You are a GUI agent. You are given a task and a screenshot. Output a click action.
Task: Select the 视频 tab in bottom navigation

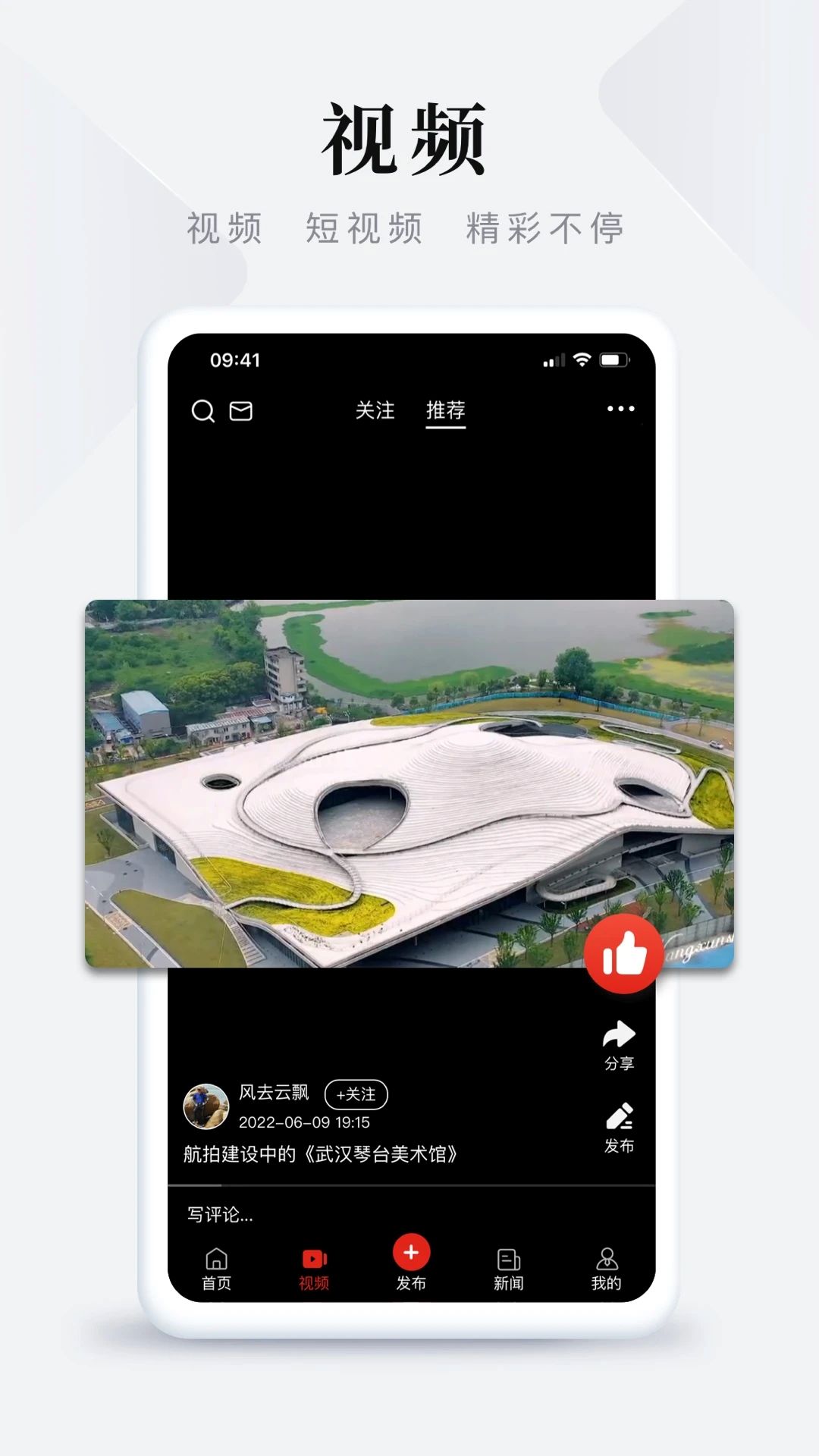point(314,1257)
